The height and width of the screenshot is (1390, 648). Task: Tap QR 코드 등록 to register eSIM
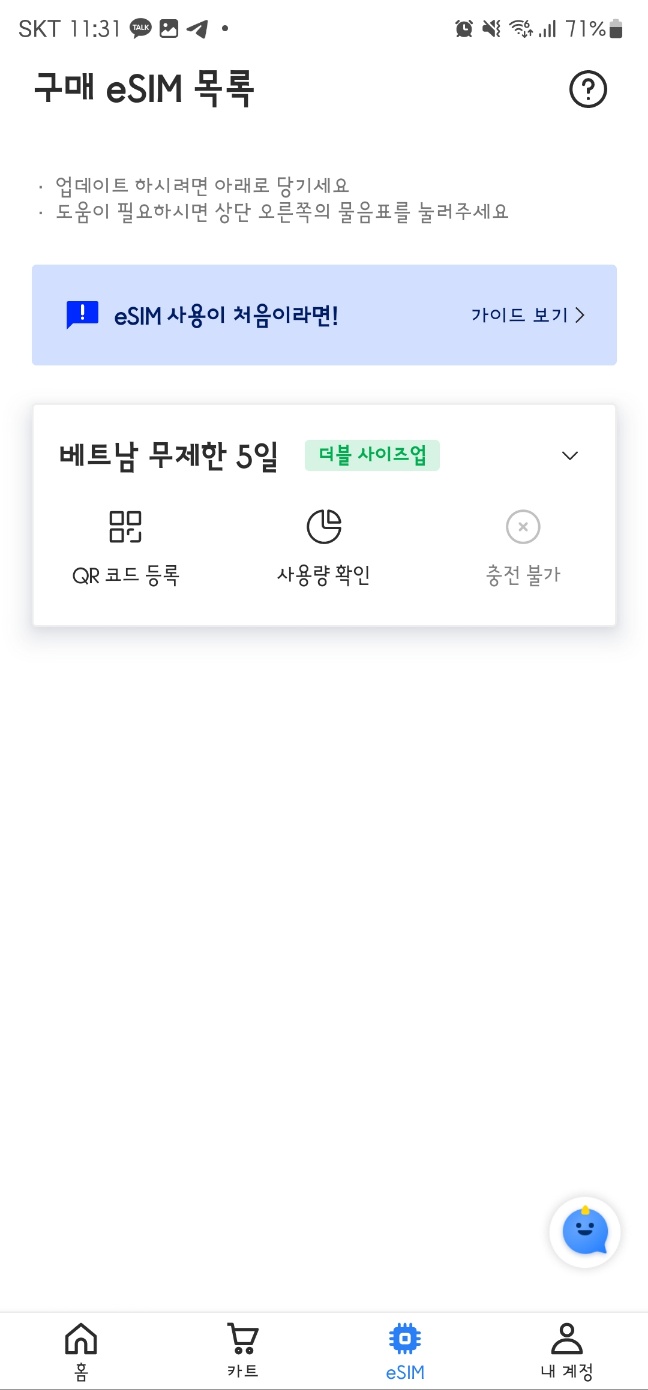pyautogui.click(x=126, y=548)
